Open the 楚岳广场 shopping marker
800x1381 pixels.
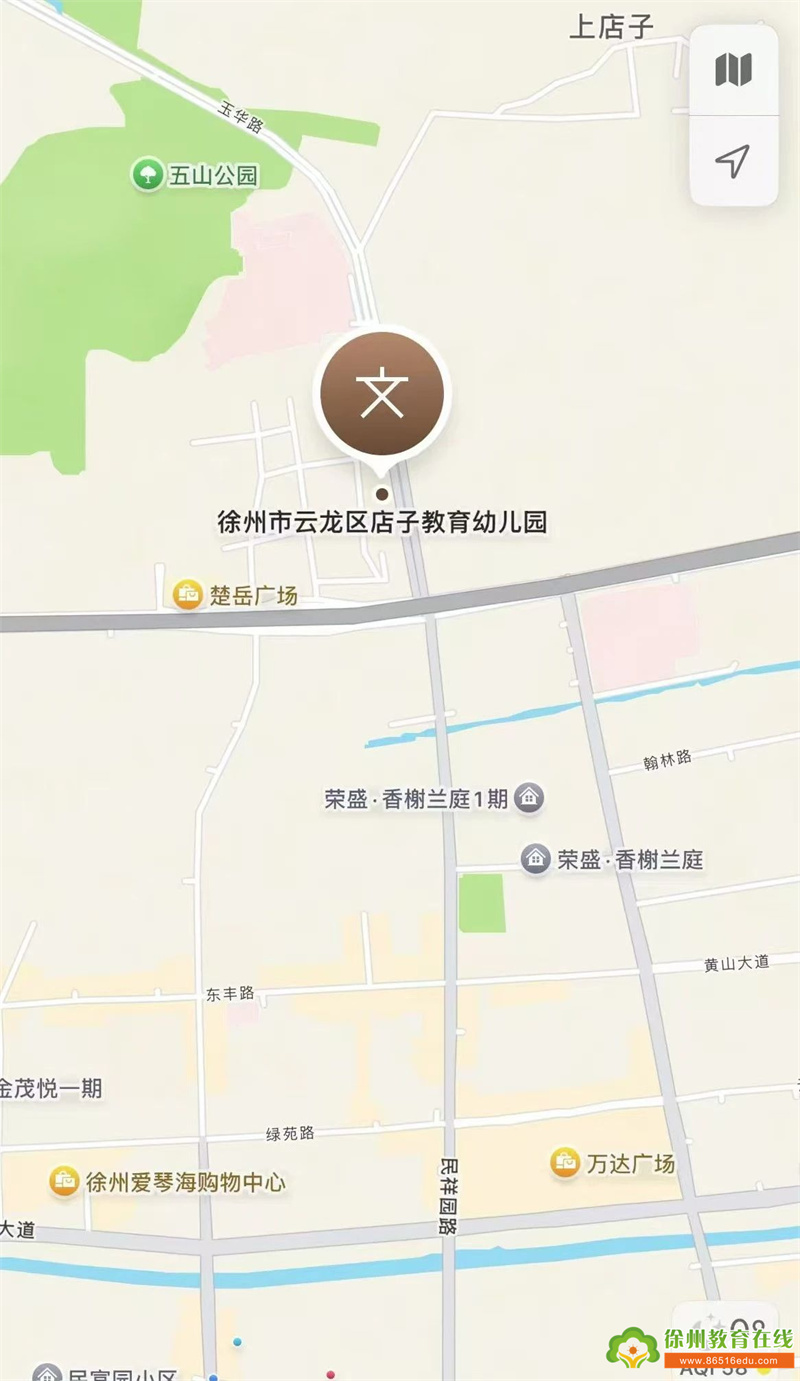187,595
